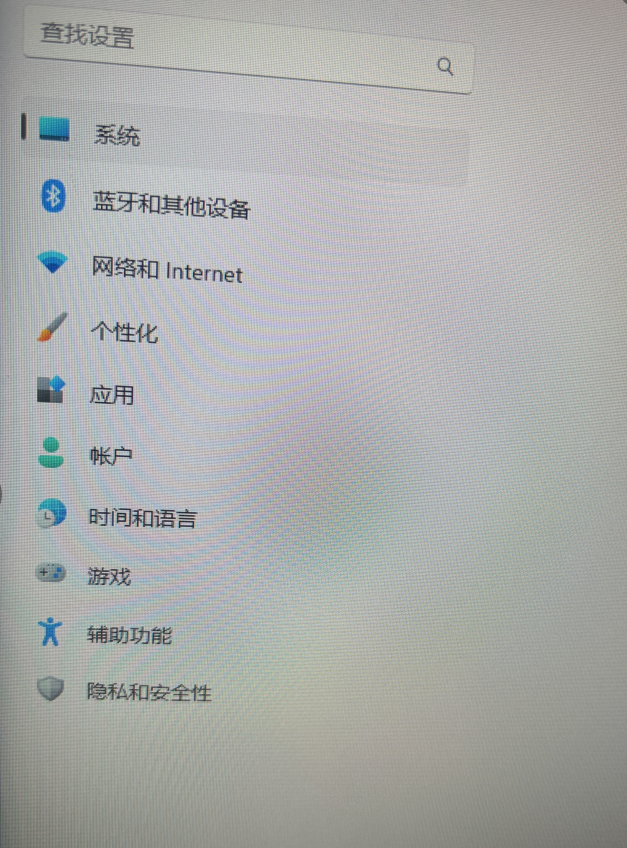Open 帐户 settings
Image resolution: width=627 pixels, height=848 pixels.
(x=110, y=456)
